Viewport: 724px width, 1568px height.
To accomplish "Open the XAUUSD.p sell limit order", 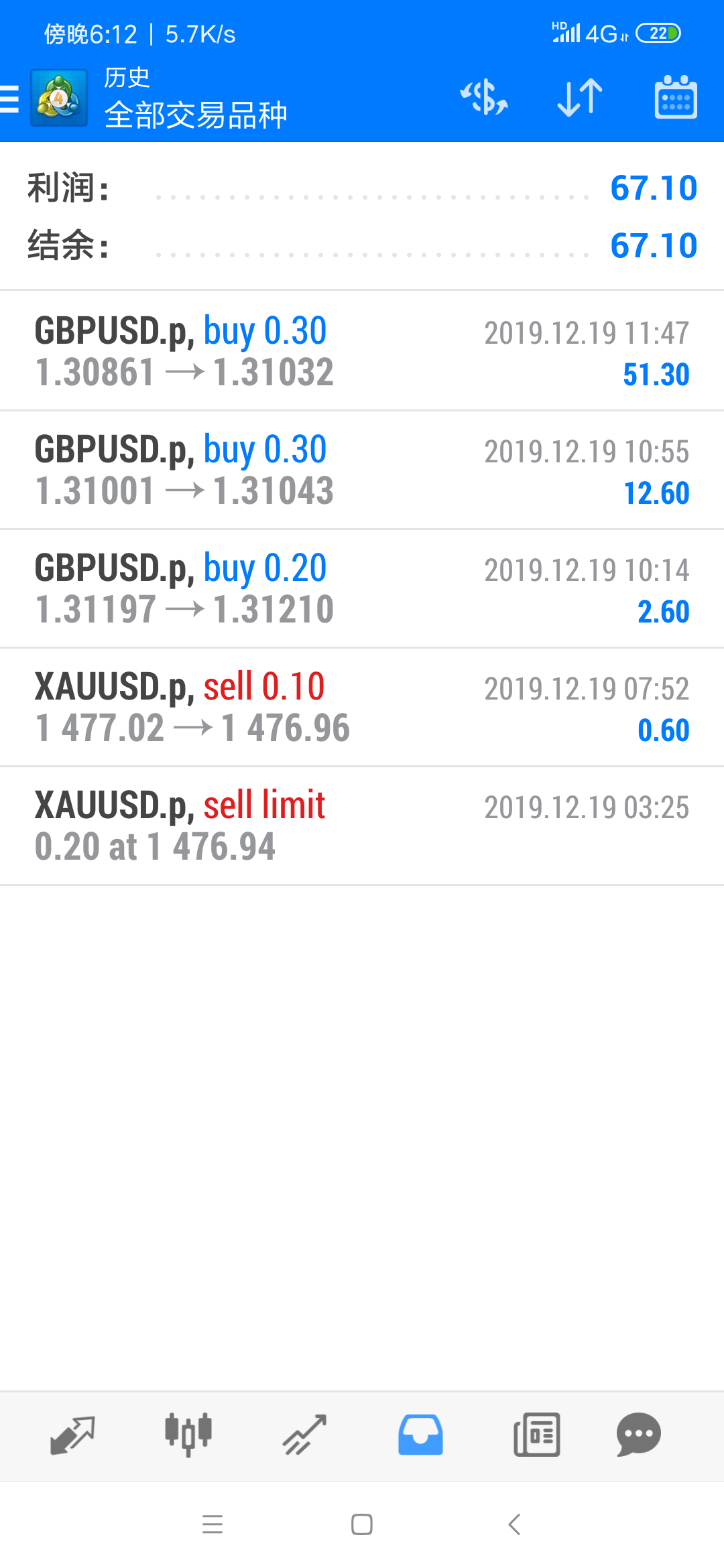I will tap(362, 826).
